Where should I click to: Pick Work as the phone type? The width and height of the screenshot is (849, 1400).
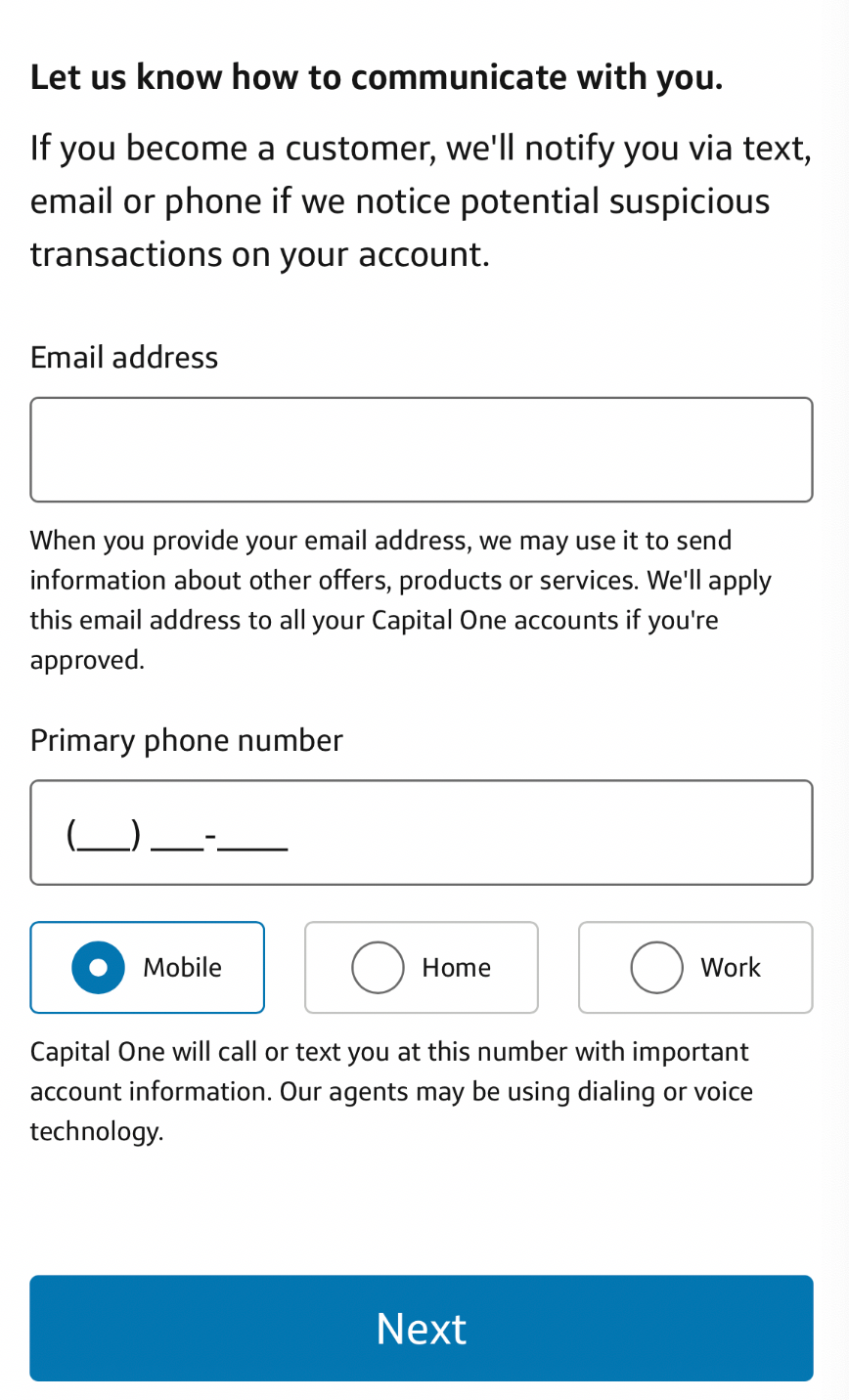pyautogui.click(x=695, y=968)
